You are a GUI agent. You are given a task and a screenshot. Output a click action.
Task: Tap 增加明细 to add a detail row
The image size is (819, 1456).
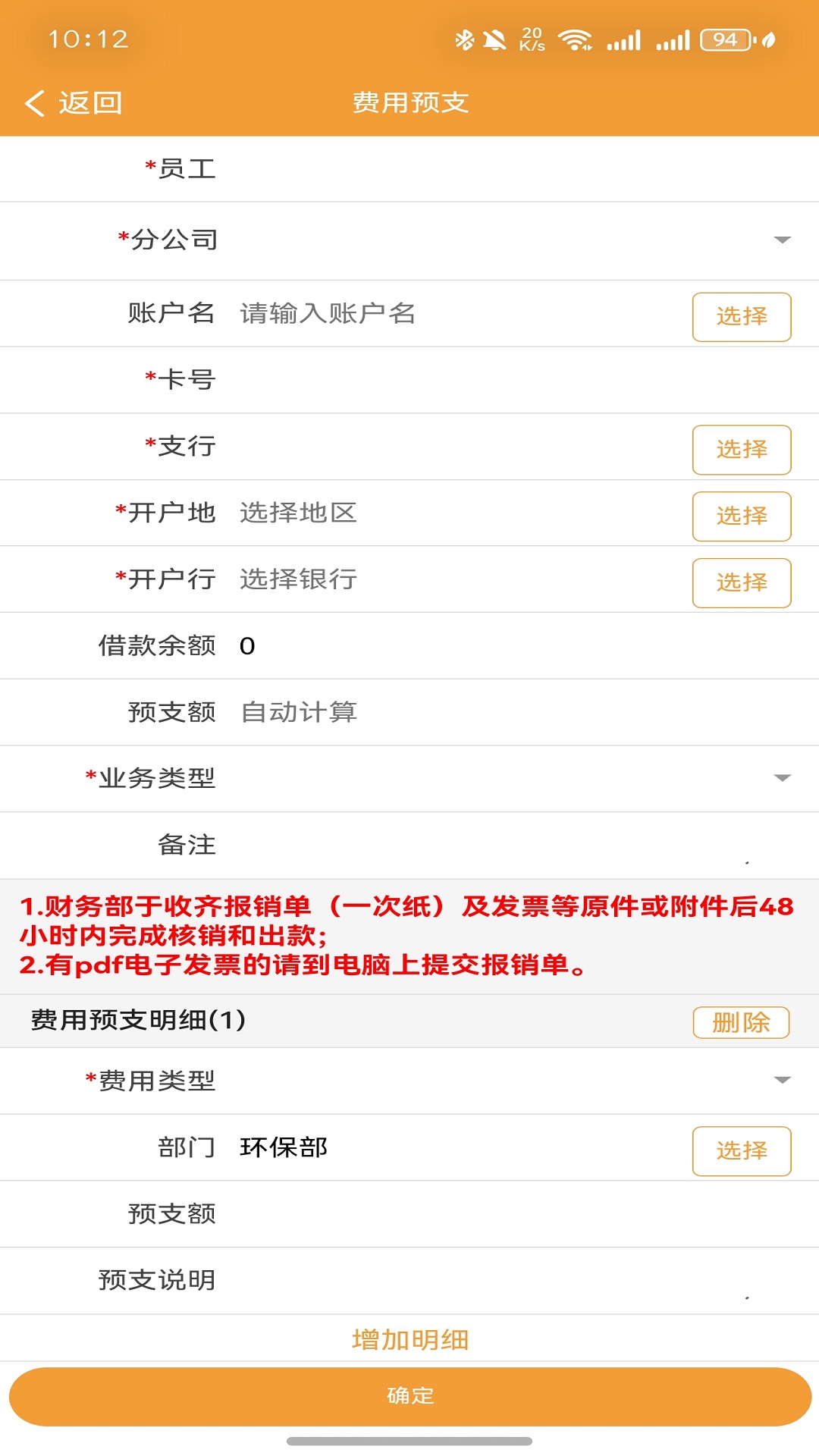(x=409, y=1339)
